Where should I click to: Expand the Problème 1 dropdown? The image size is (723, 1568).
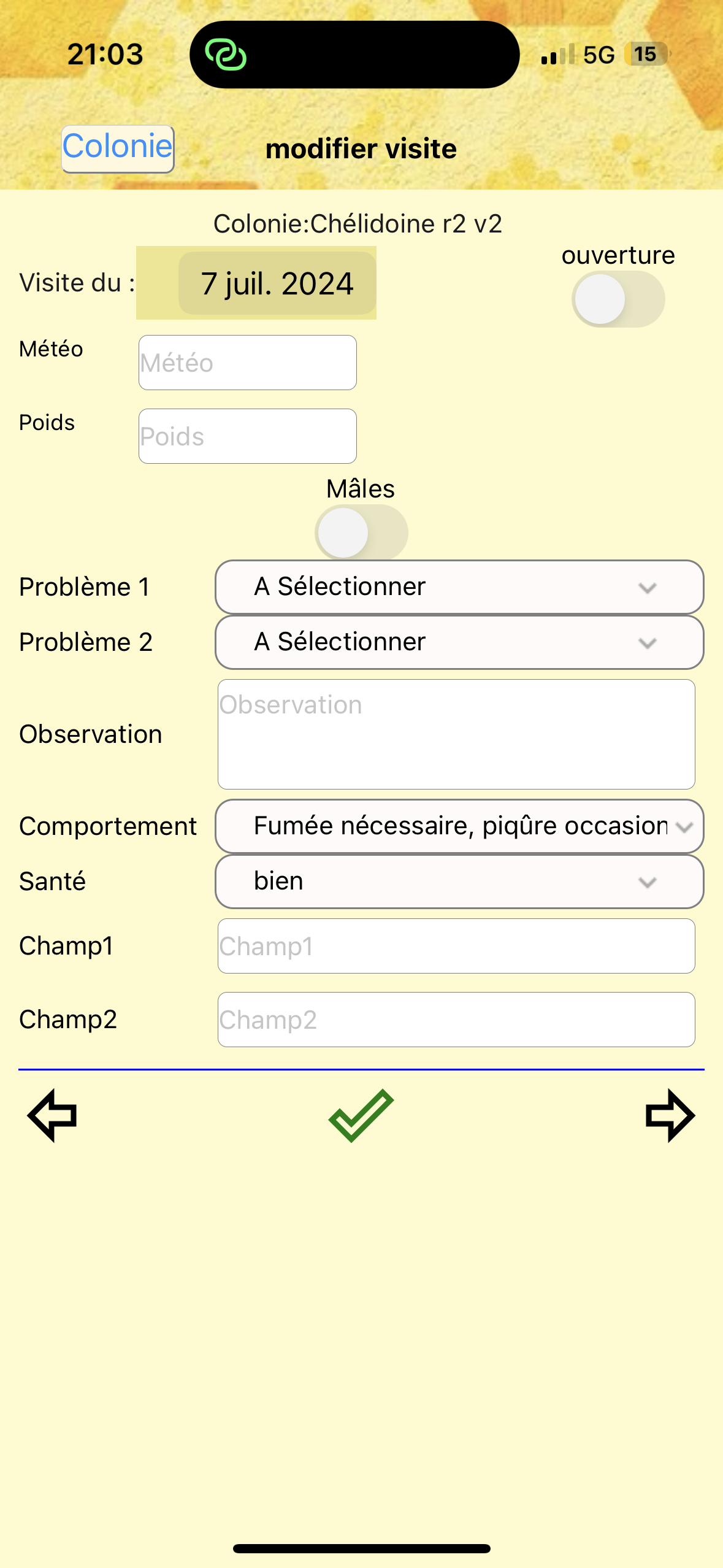pyautogui.click(x=459, y=587)
